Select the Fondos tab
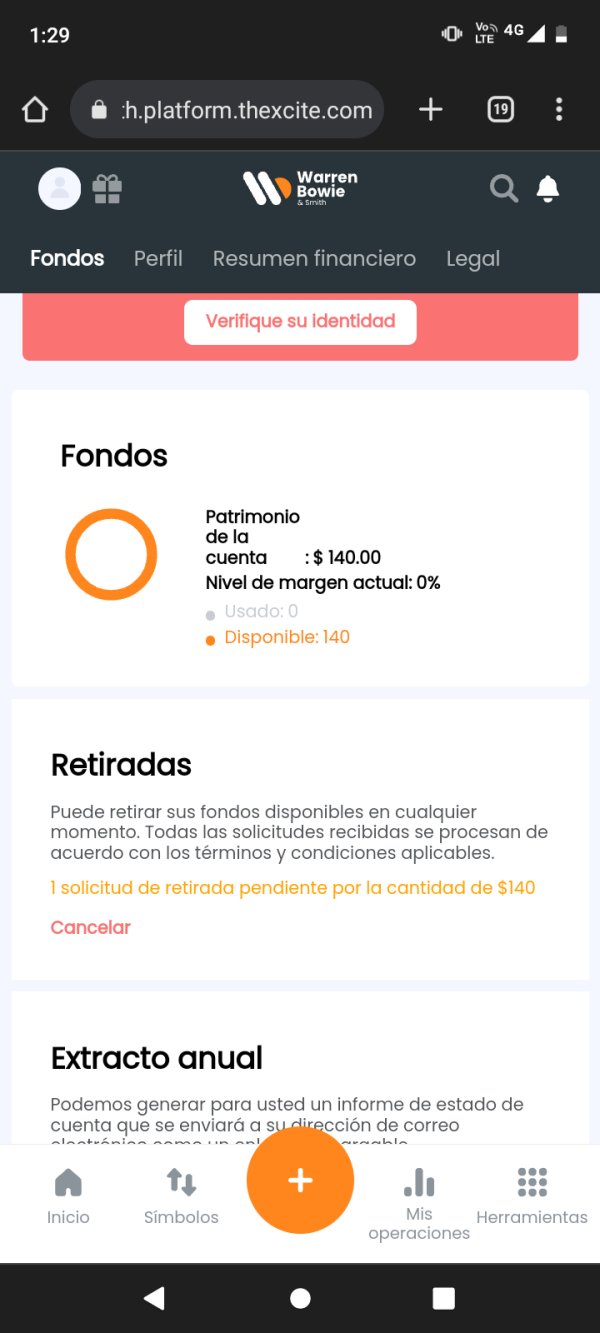600x1333 pixels. pos(67,258)
